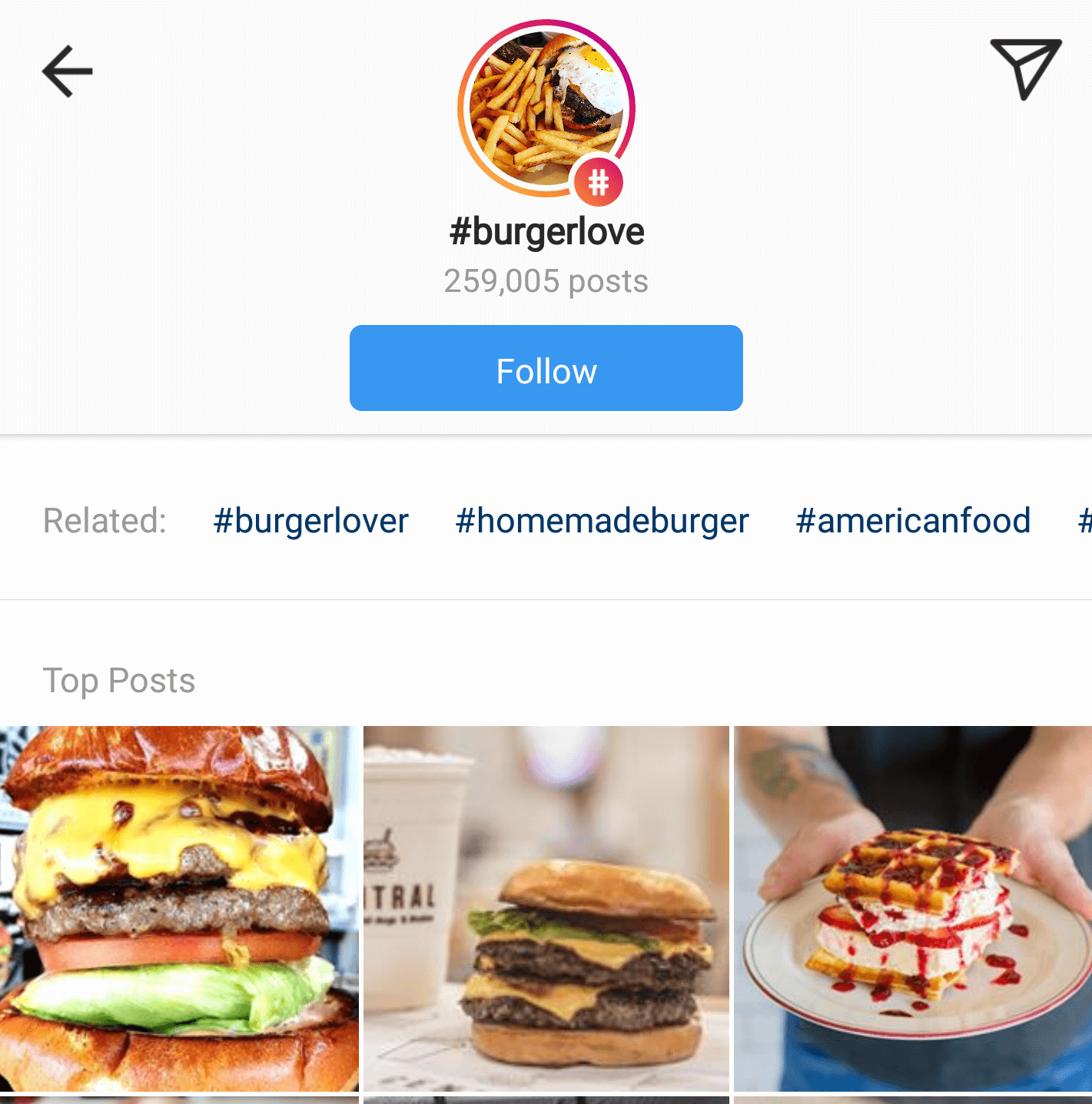Image resolution: width=1092 pixels, height=1104 pixels.
Task: Go back using the arrow icon
Action: [68, 71]
